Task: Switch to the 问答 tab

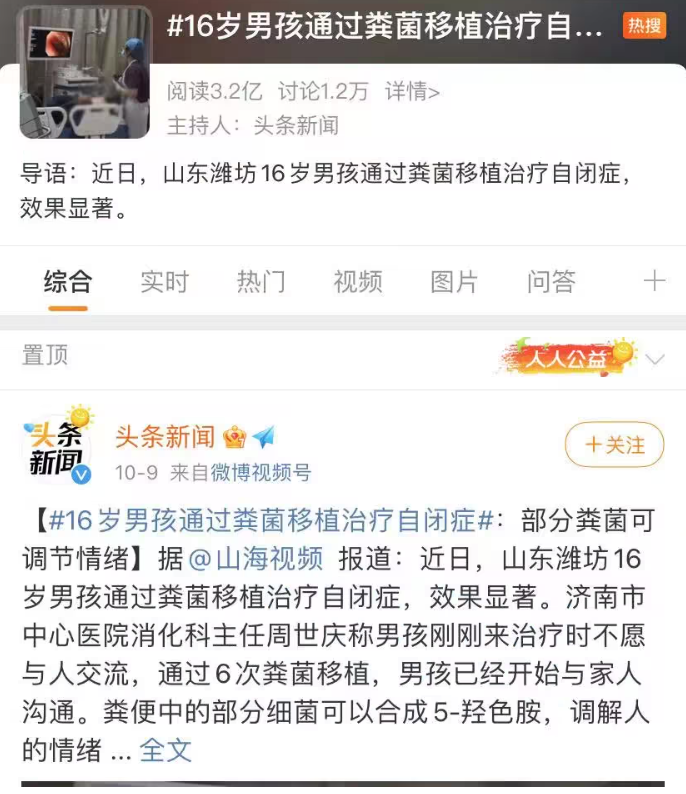Action: point(551,282)
